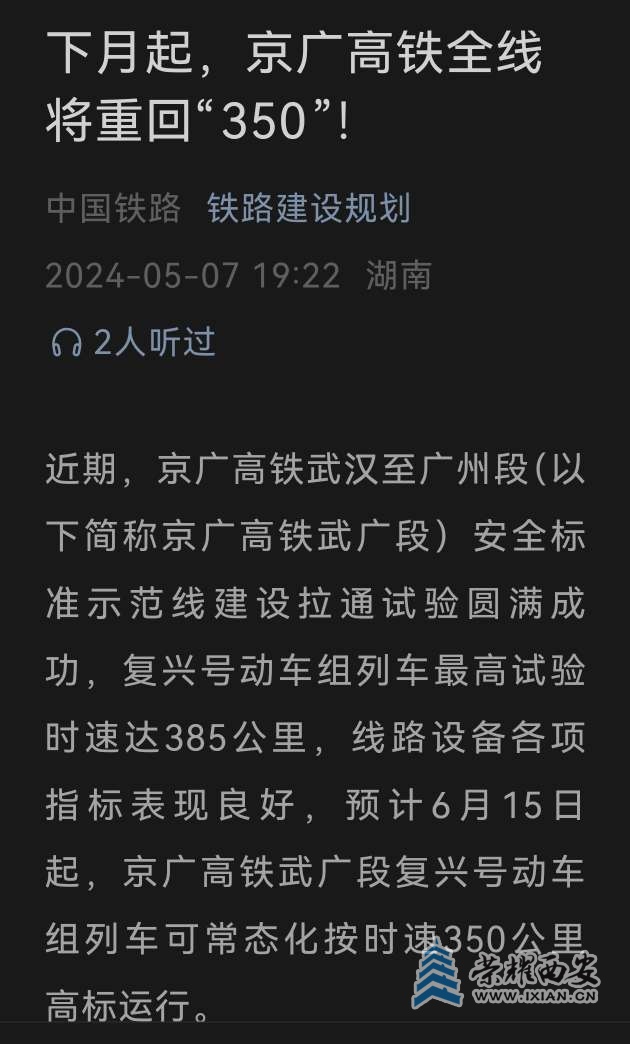Viewport: 630px width, 1044px height.
Task: Open the 铁路建设规划 account page
Action: (308, 208)
